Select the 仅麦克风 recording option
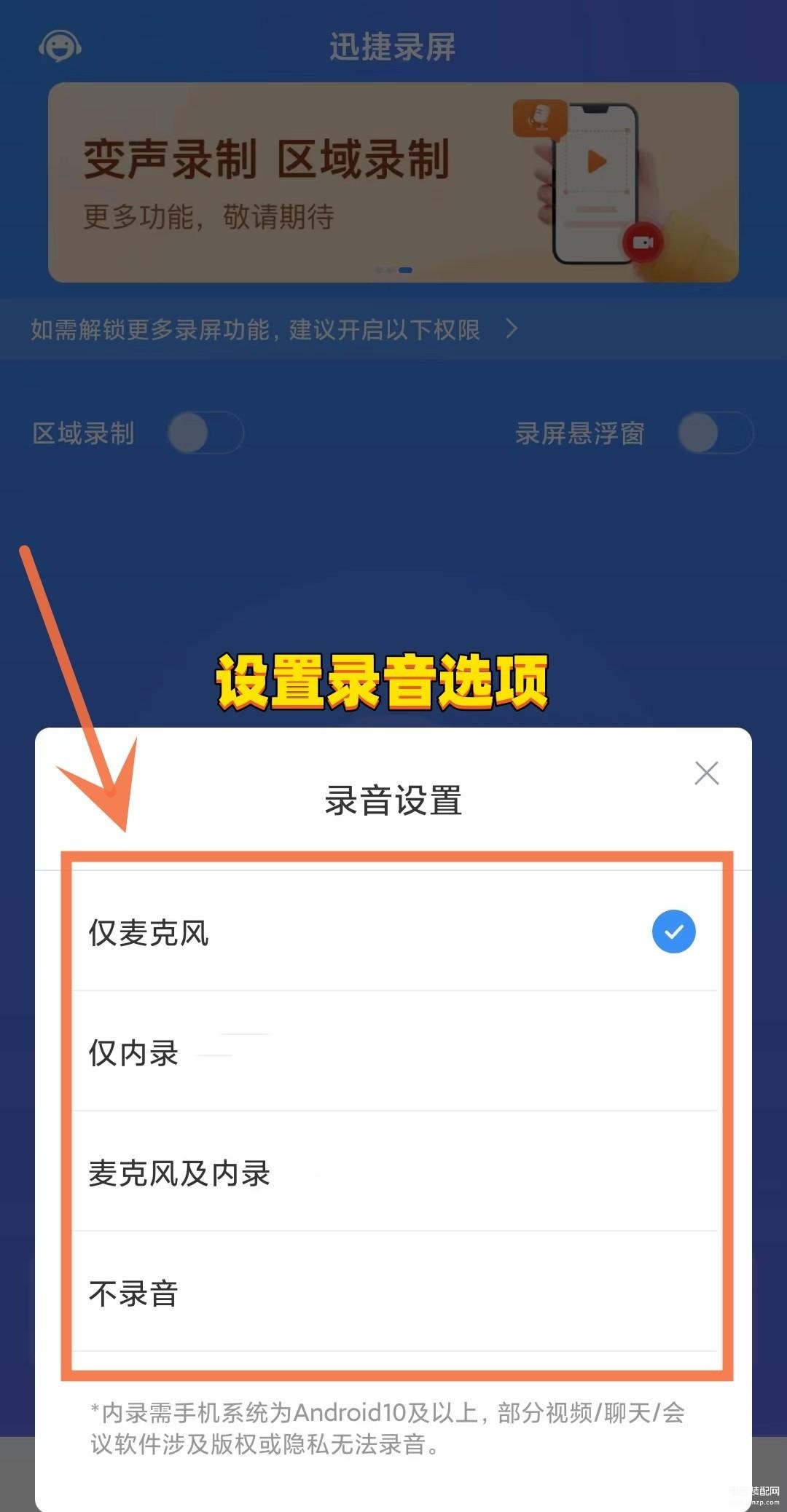787x1512 pixels. [x=393, y=932]
